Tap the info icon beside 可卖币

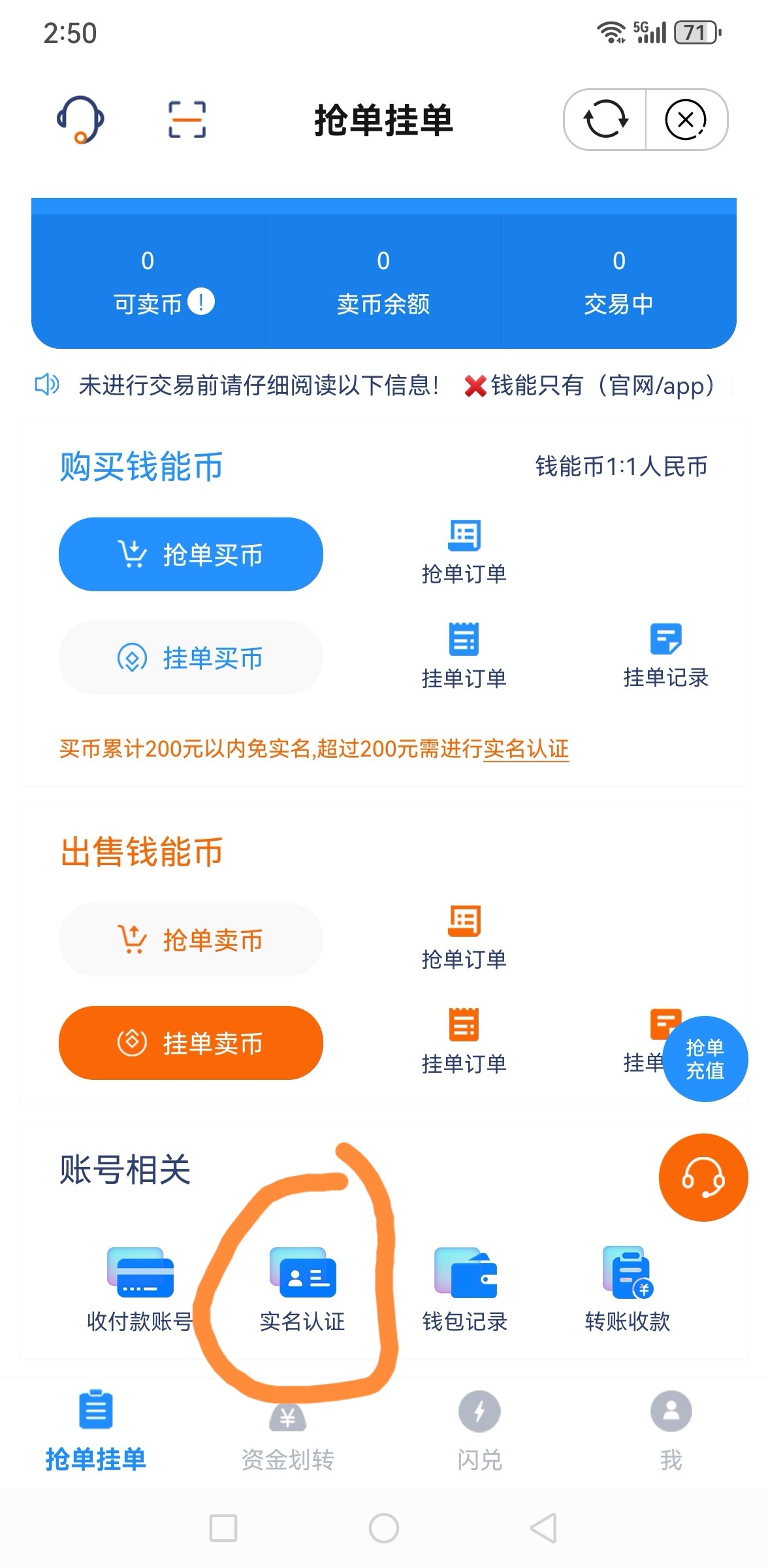click(201, 302)
